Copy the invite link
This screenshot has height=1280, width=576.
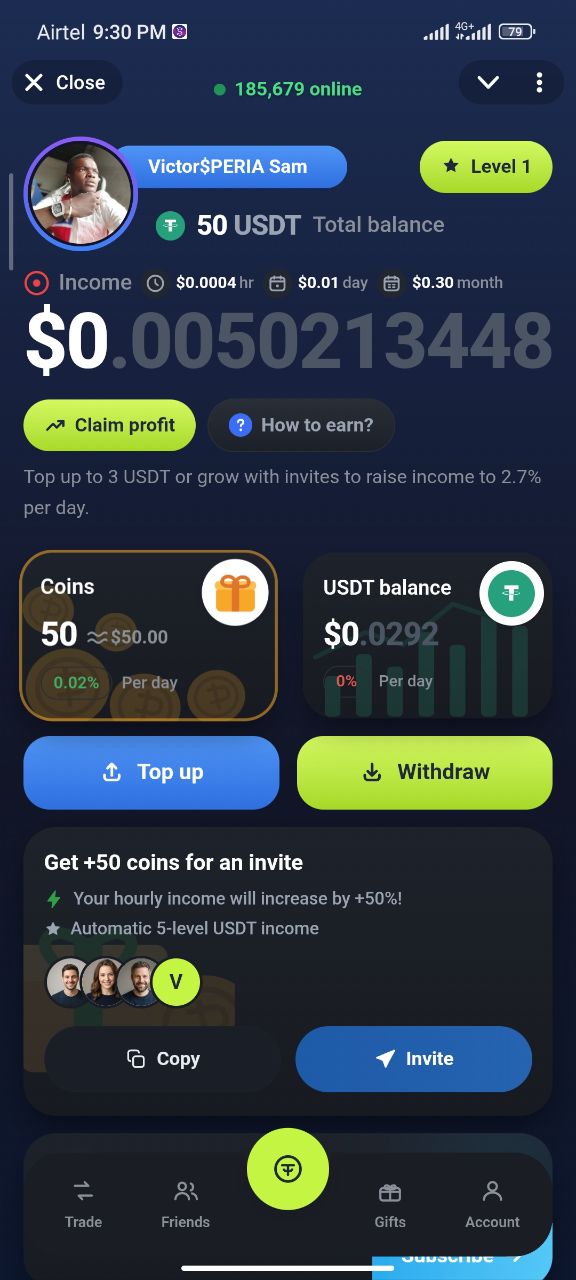[x=163, y=1059]
